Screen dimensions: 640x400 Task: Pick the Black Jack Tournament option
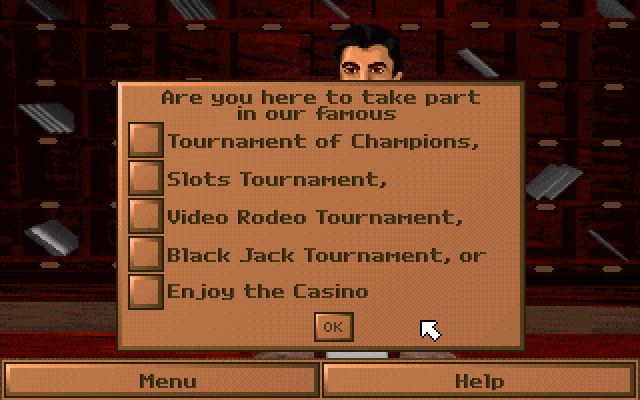(x=146, y=254)
